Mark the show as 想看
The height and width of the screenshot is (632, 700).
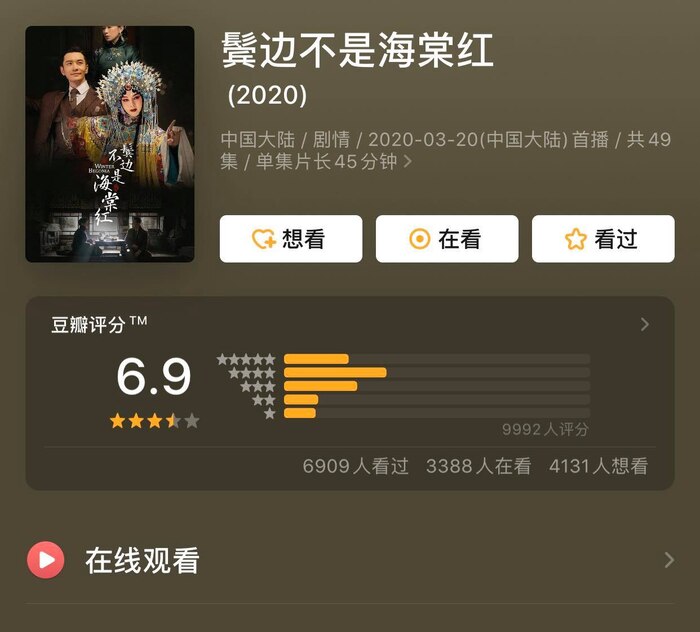[x=290, y=239]
